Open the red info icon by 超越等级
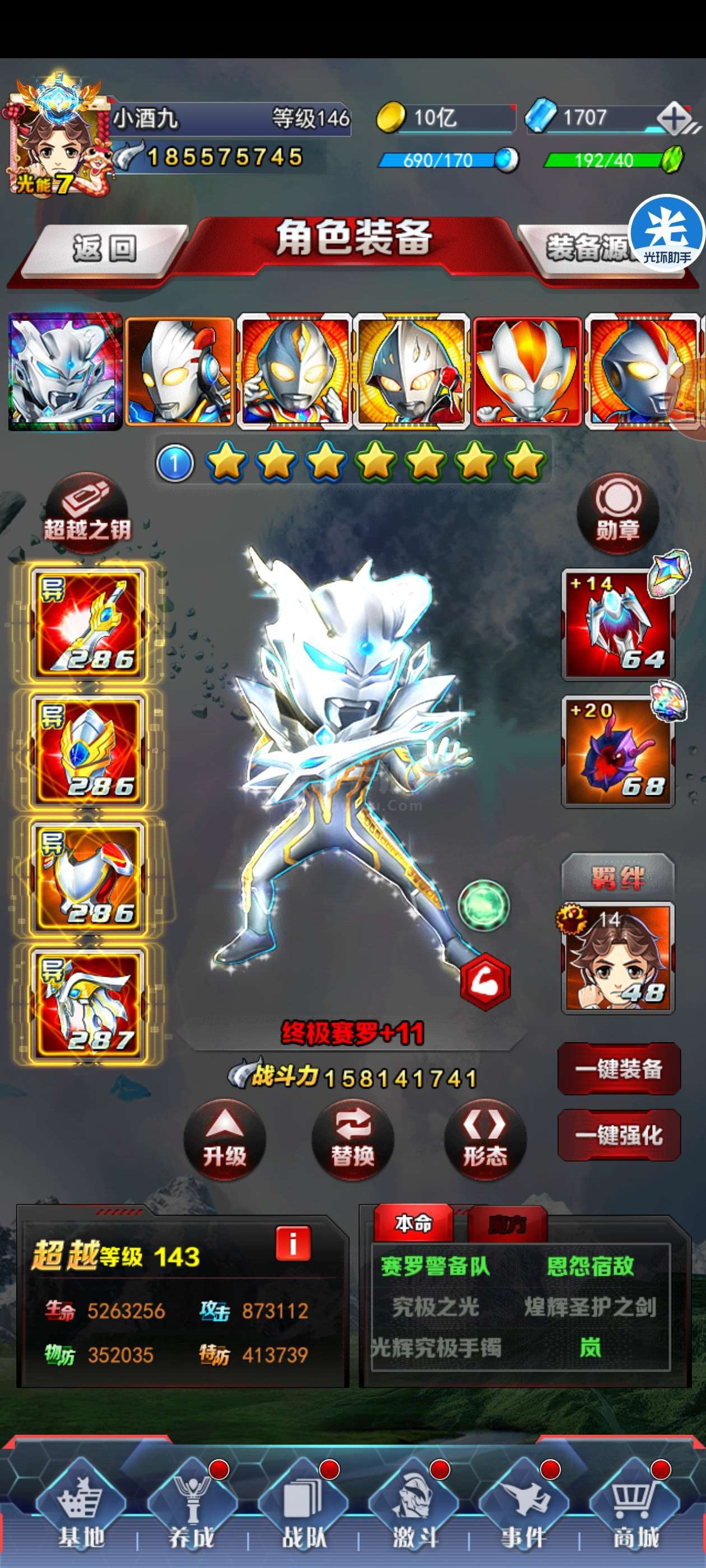Viewport: 706px width, 1568px height. [x=293, y=1243]
